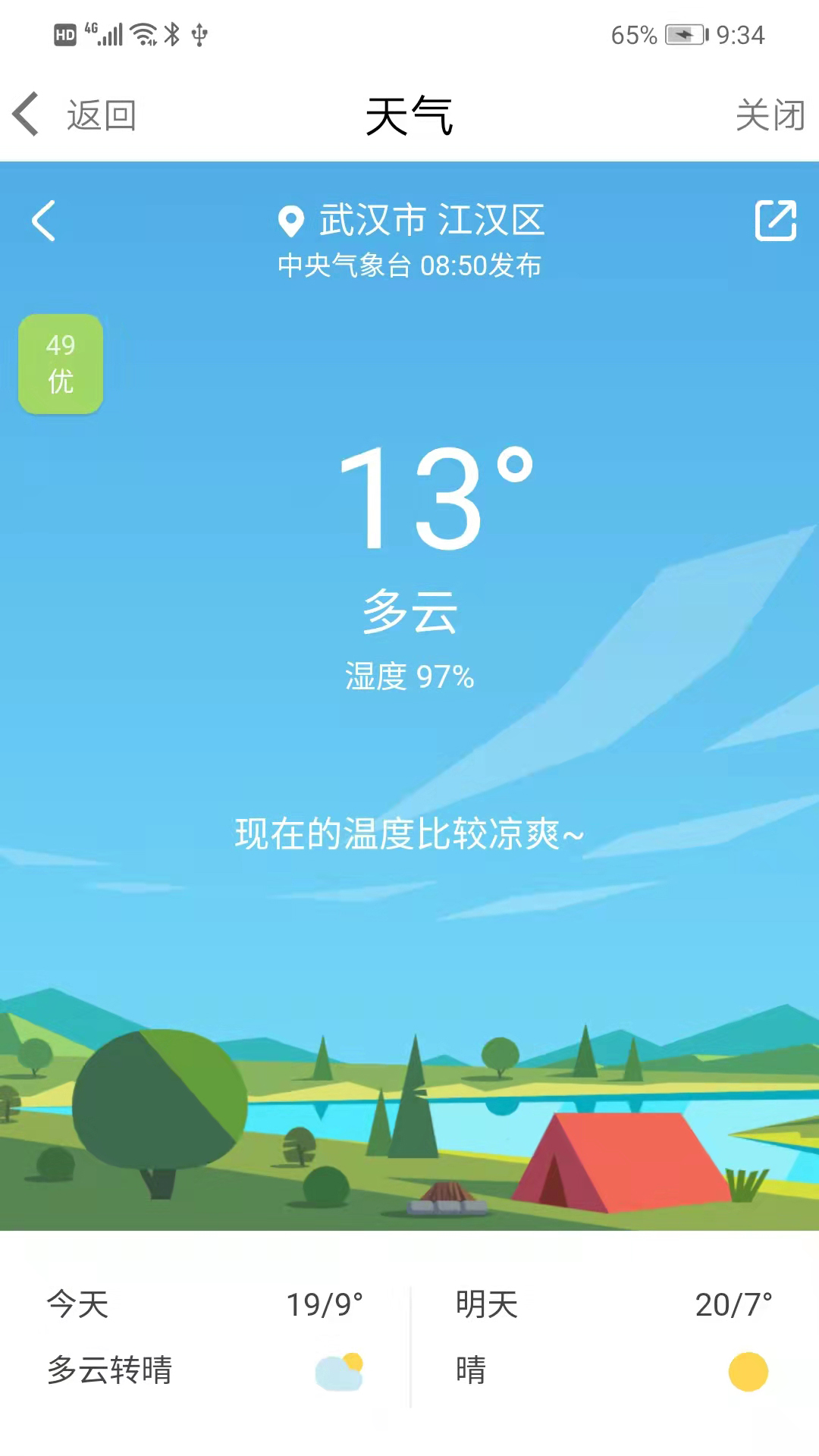Image resolution: width=819 pixels, height=1456 pixels.
Task: Open the share icon at top right
Action: 775,221
